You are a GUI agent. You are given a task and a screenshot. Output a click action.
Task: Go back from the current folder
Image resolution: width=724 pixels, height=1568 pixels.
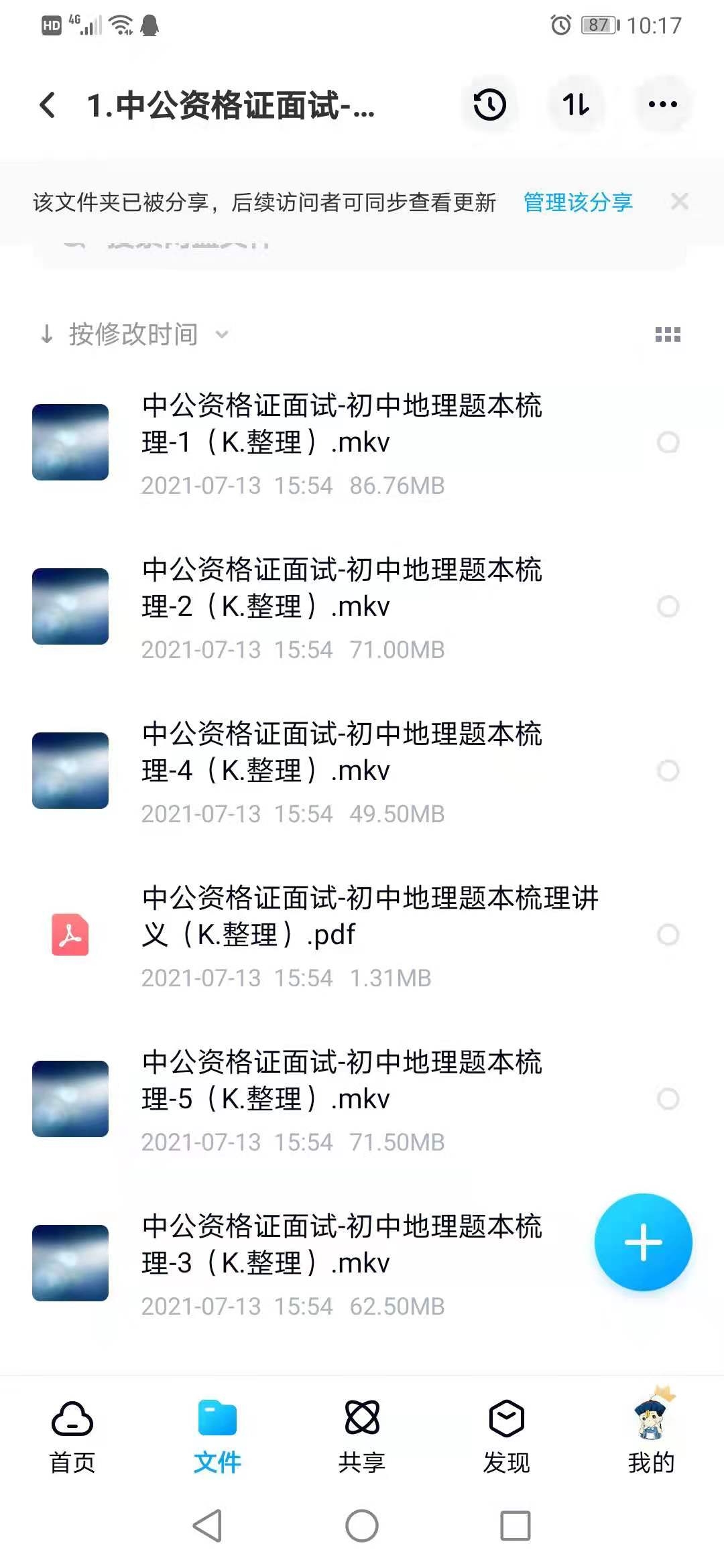pos(48,105)
